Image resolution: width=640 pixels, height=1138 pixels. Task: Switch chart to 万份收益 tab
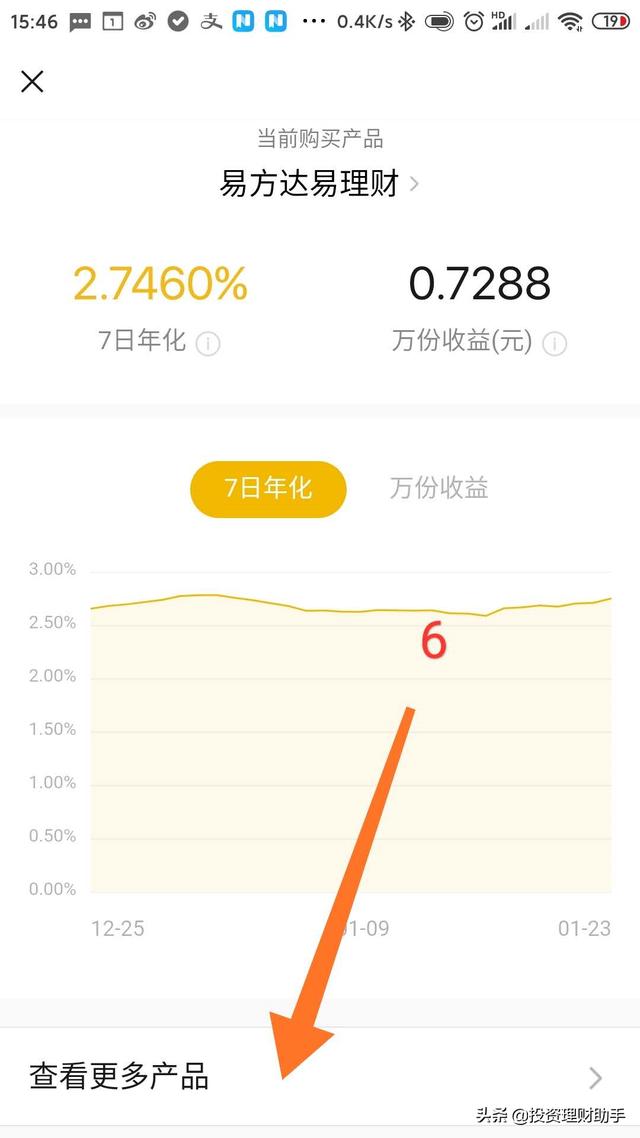click(x=439, y=488)
